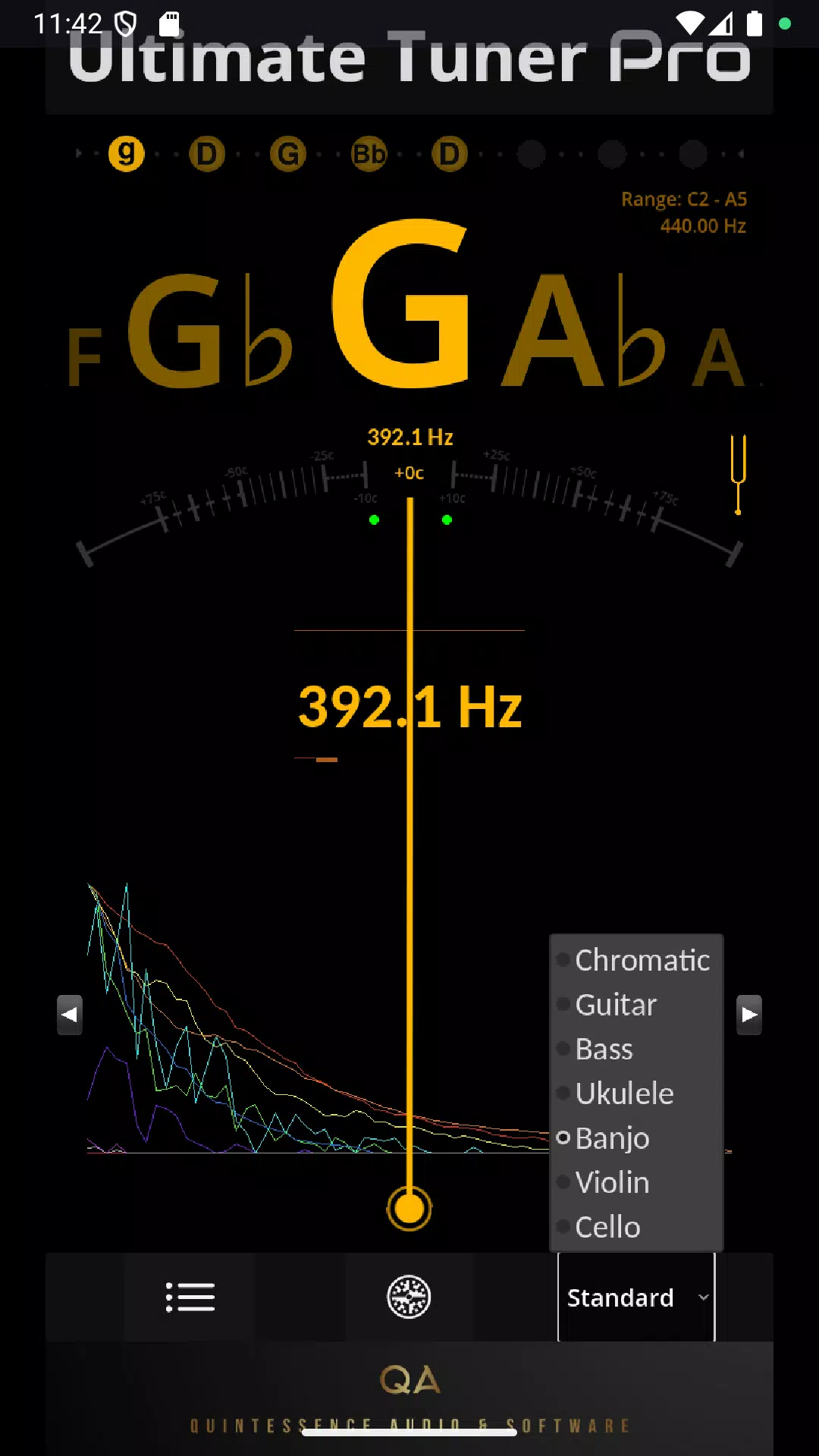The image size is (819, 1456).
Task: Open the Standard tuning dropdown
Action: (636, 1298)
